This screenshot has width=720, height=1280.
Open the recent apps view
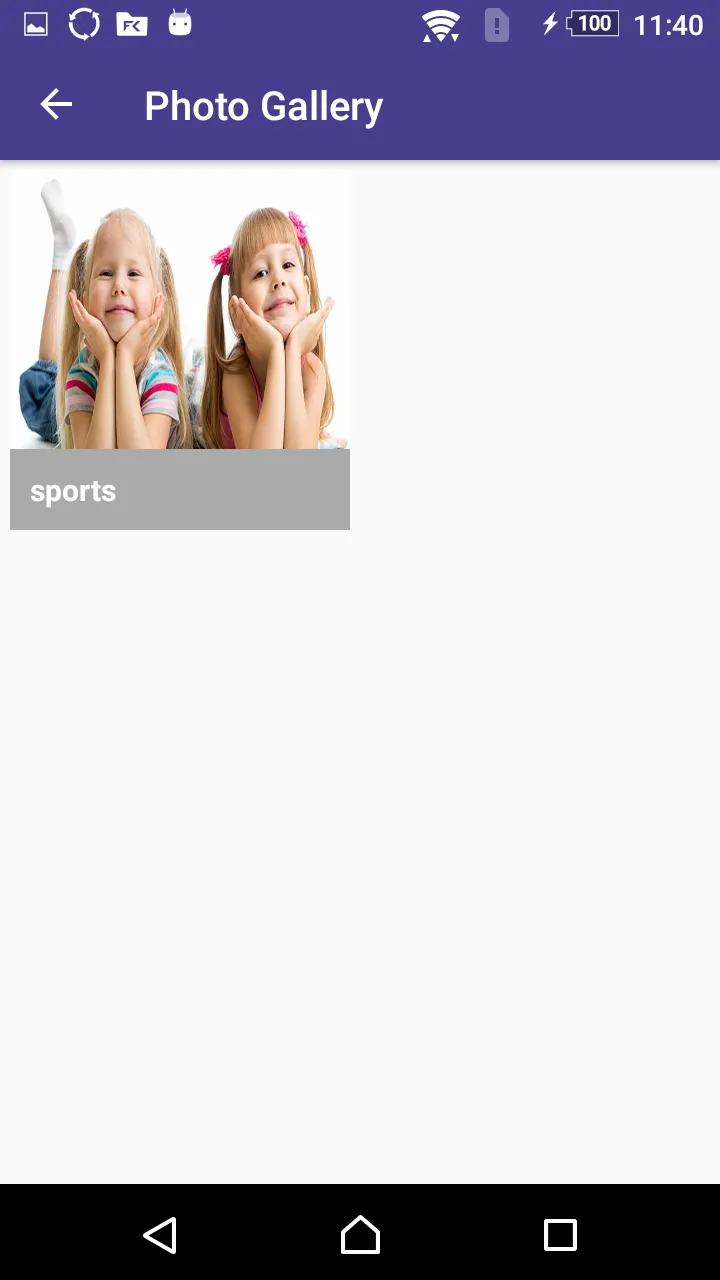(x=560, y=1235)
